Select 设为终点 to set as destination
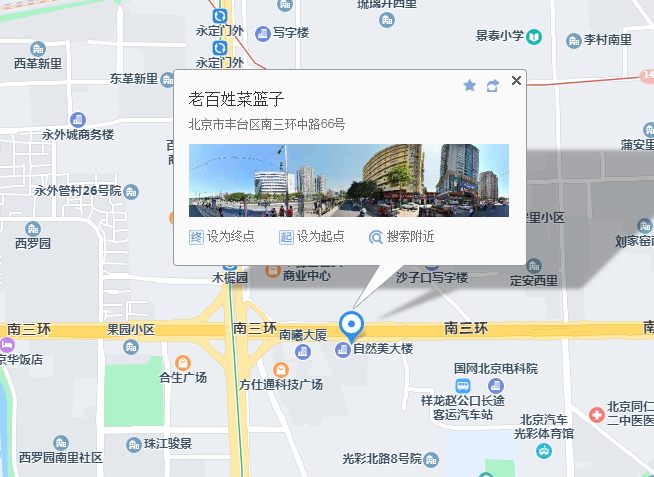 point(222,237)
